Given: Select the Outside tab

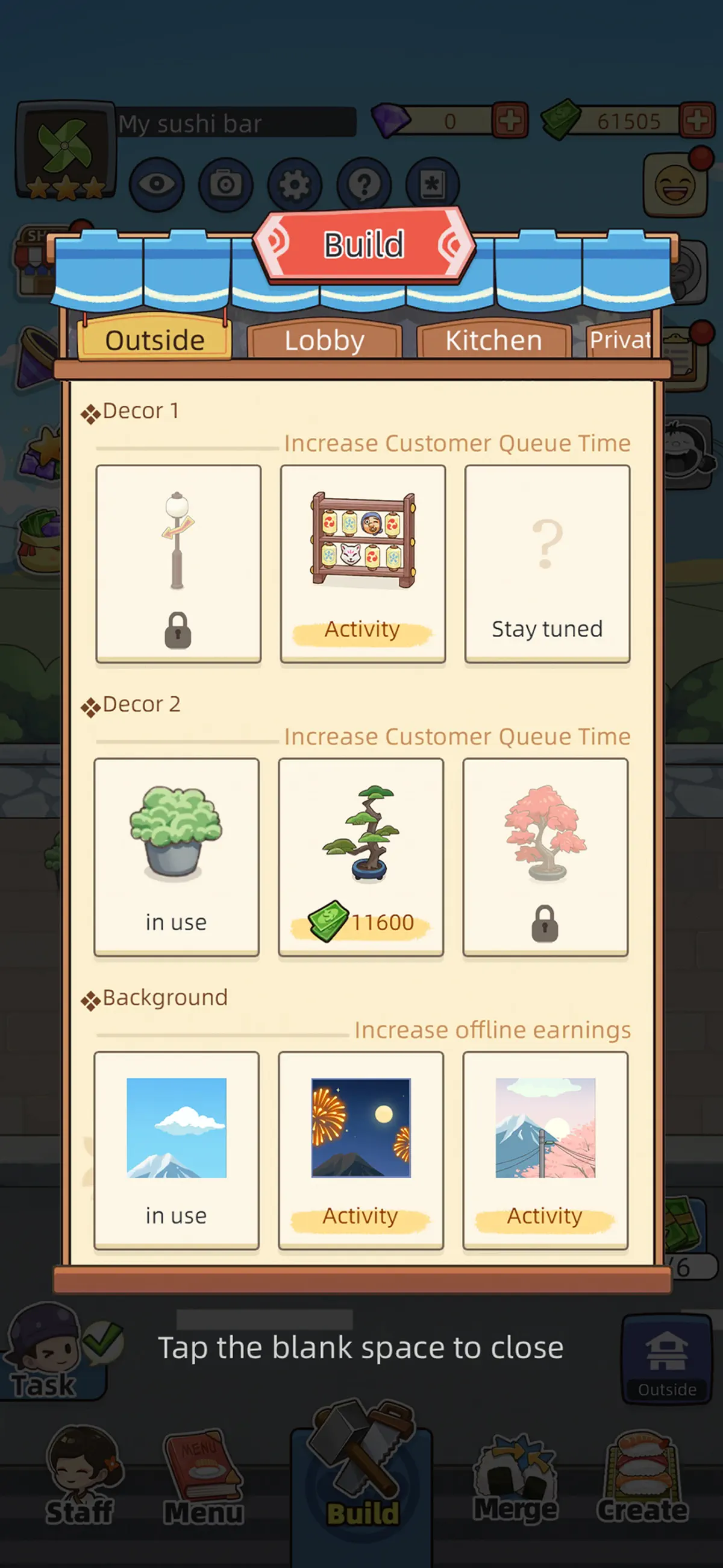Looking at the screenshot, I should click(x=155, y=338).
